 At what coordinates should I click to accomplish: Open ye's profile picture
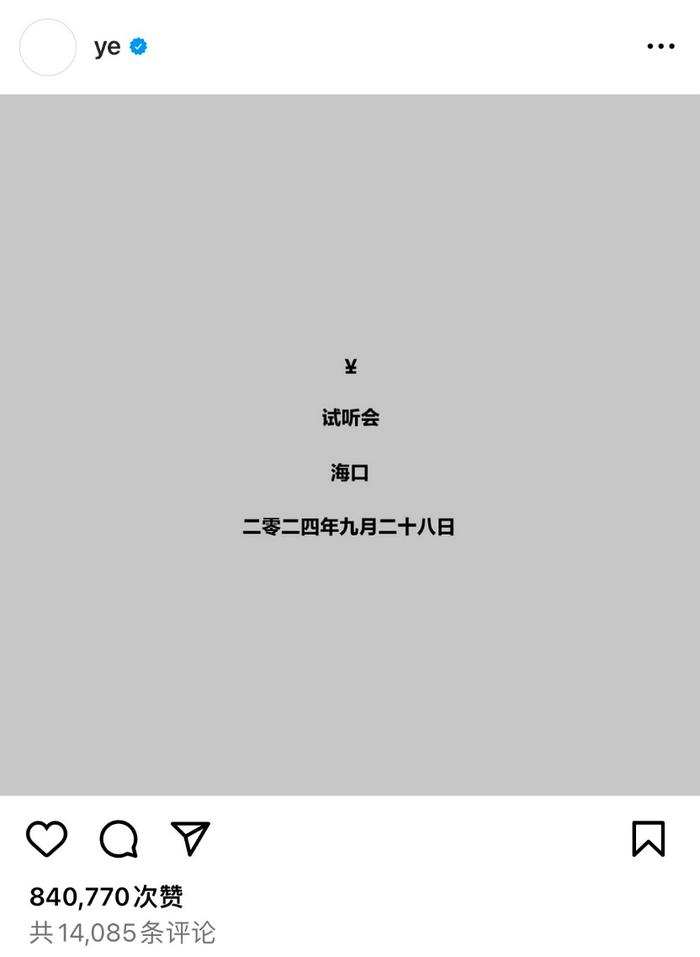(48, 47)
